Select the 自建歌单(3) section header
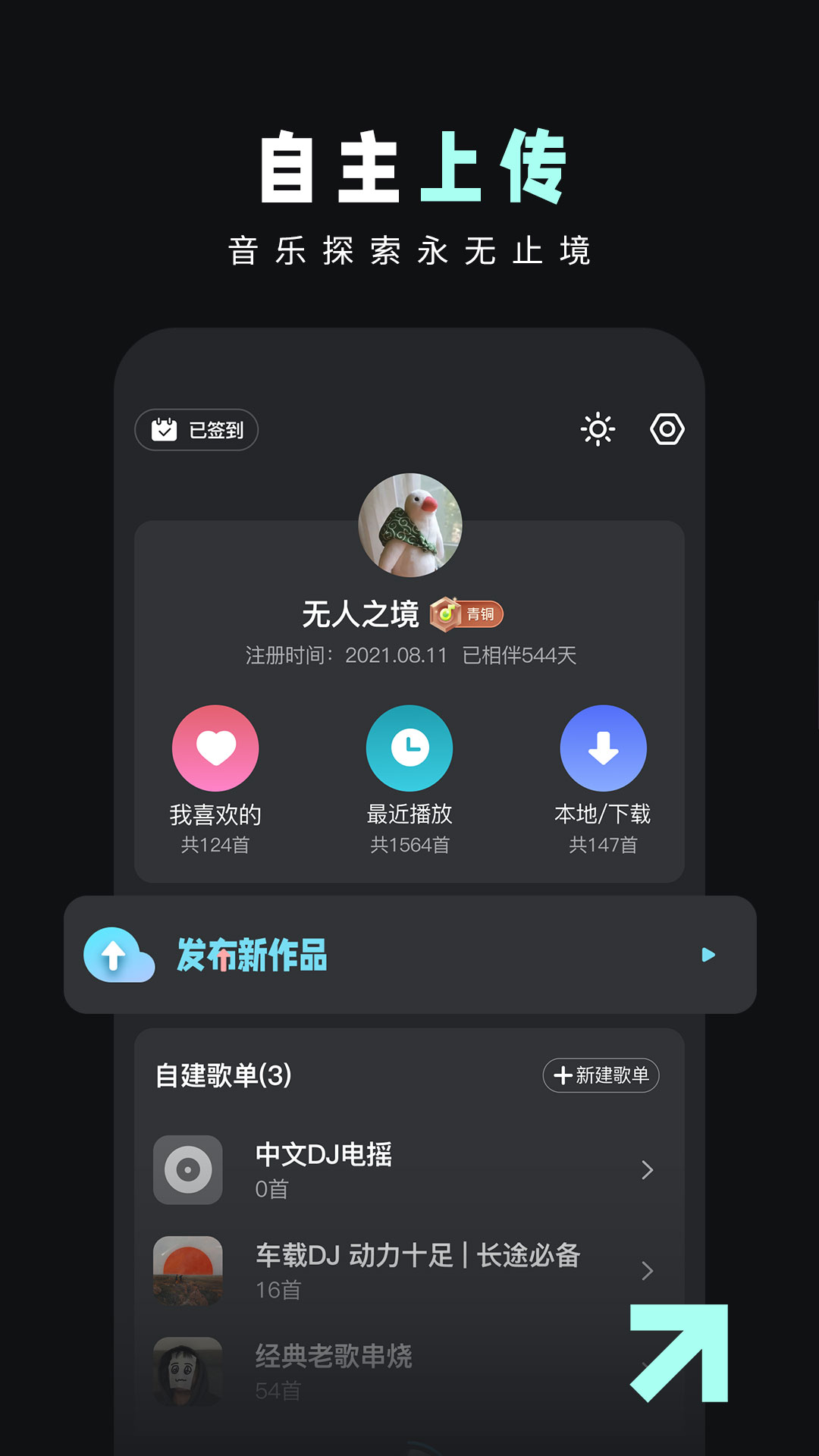This screenshot has height=1456, width=819. 224,1075
